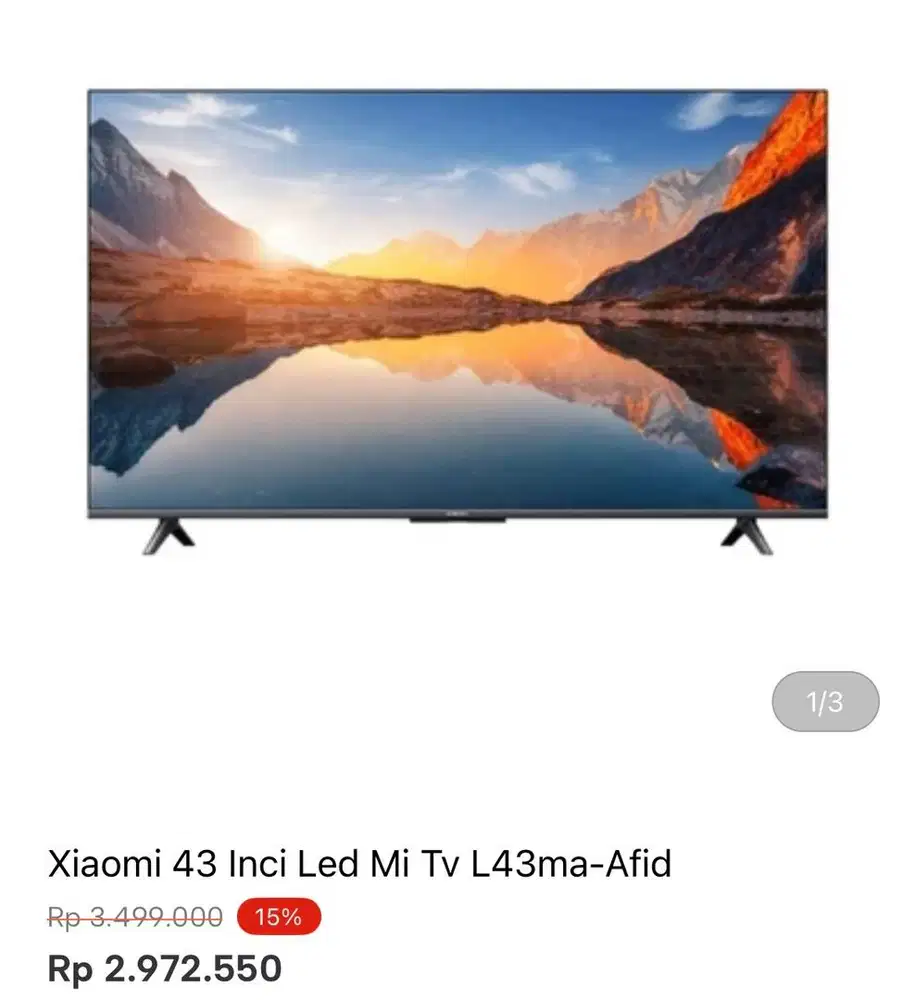Click the "1/3" image counter badge
The image size is (915, 1000).
(824, 701)
